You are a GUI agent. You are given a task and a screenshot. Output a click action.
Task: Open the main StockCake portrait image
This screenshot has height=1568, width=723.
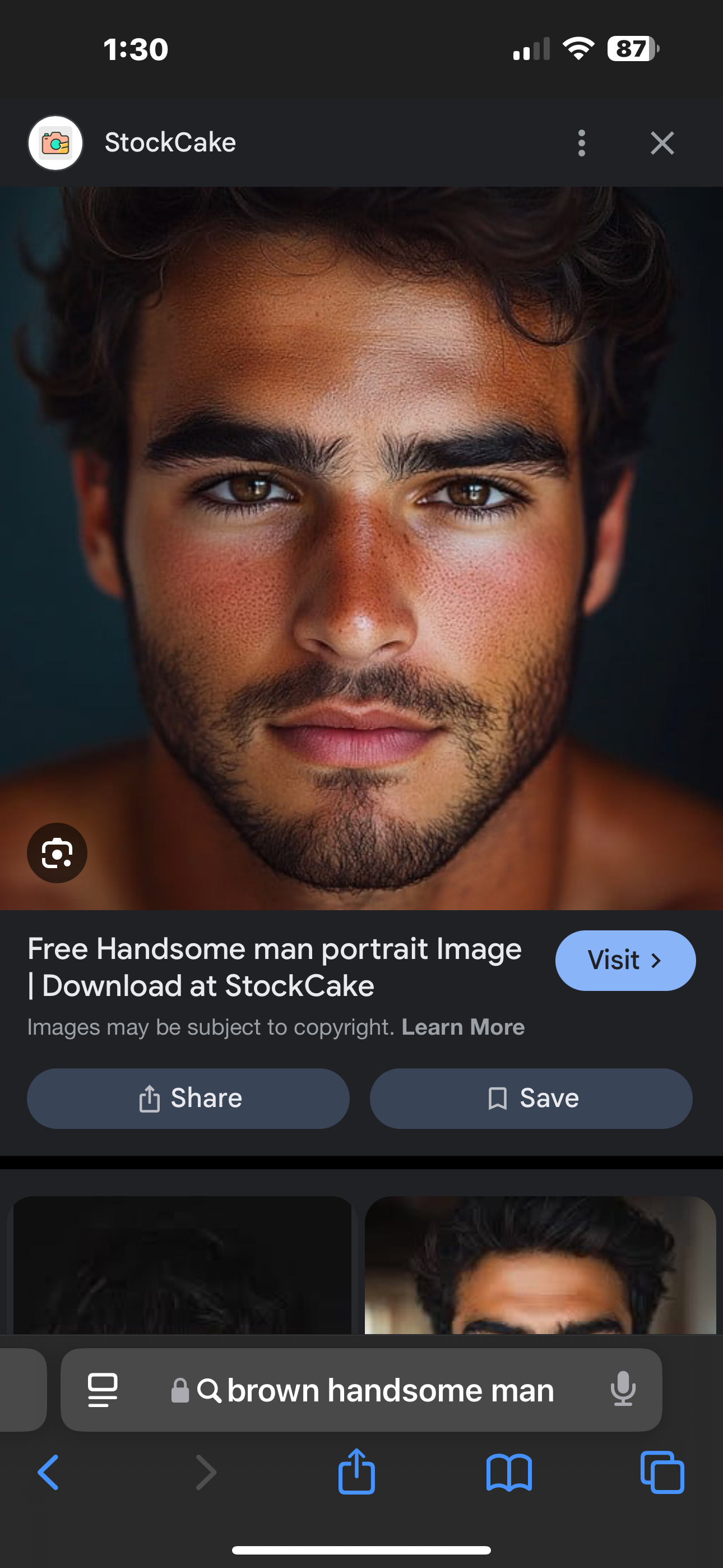[x=361, y=548]
